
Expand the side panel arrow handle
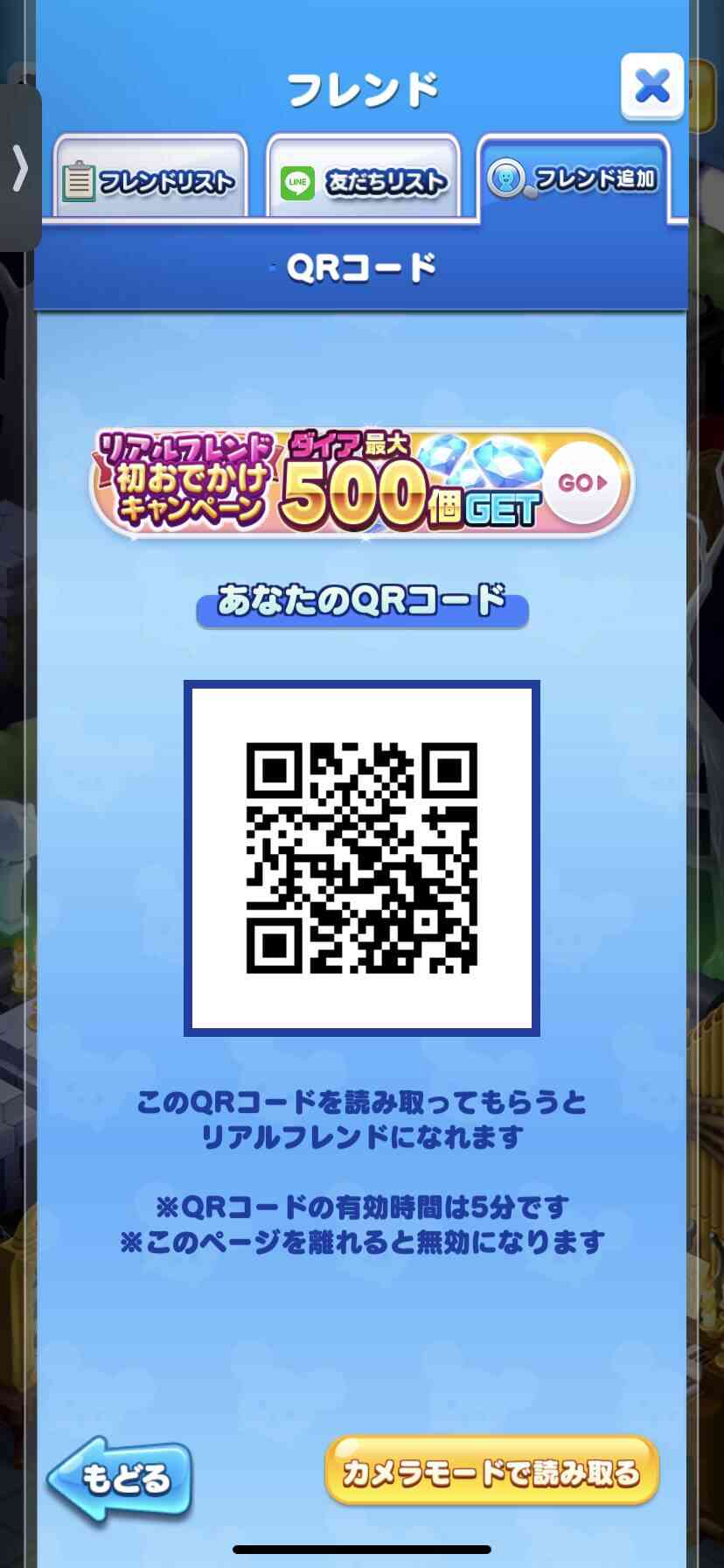[20, 168]
